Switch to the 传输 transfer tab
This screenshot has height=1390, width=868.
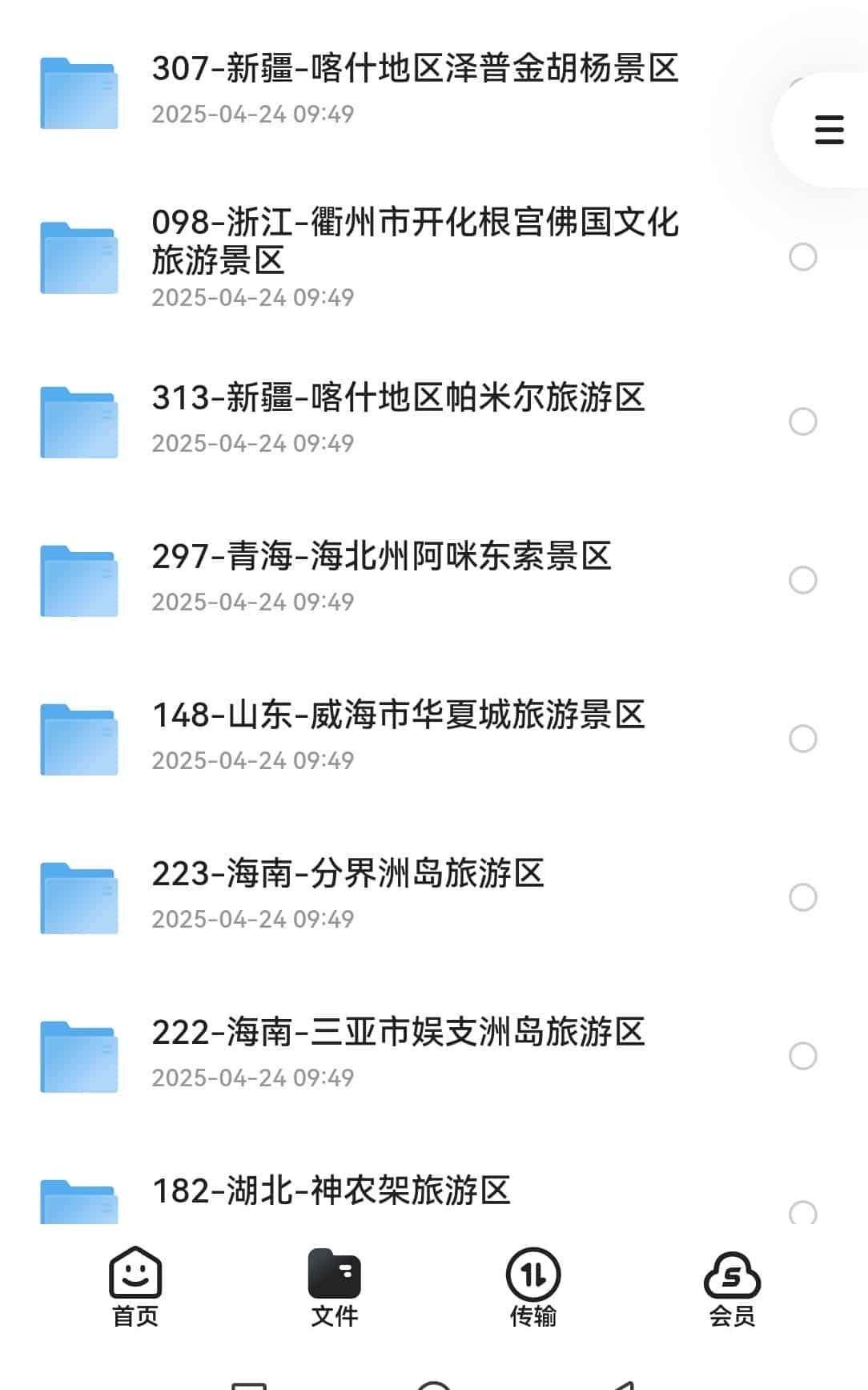pos(533,1288)
